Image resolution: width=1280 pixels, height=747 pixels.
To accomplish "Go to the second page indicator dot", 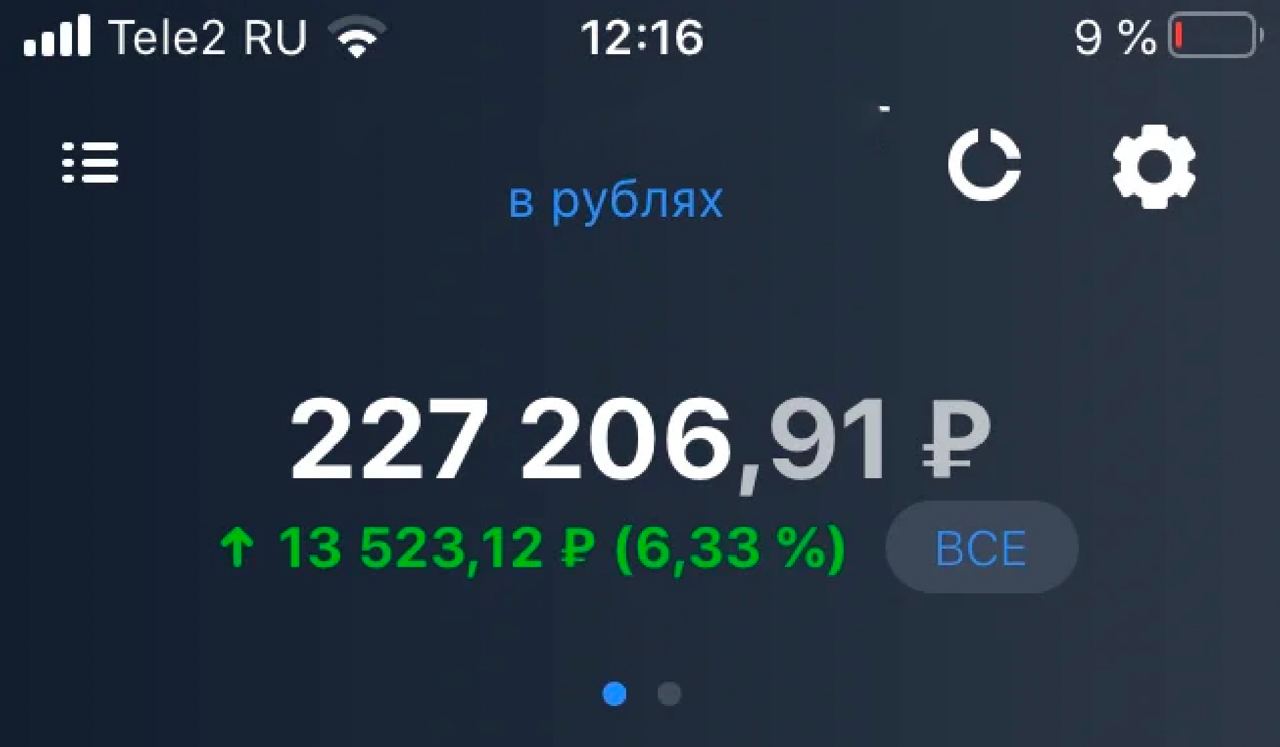I will click(x=669, y=694).
